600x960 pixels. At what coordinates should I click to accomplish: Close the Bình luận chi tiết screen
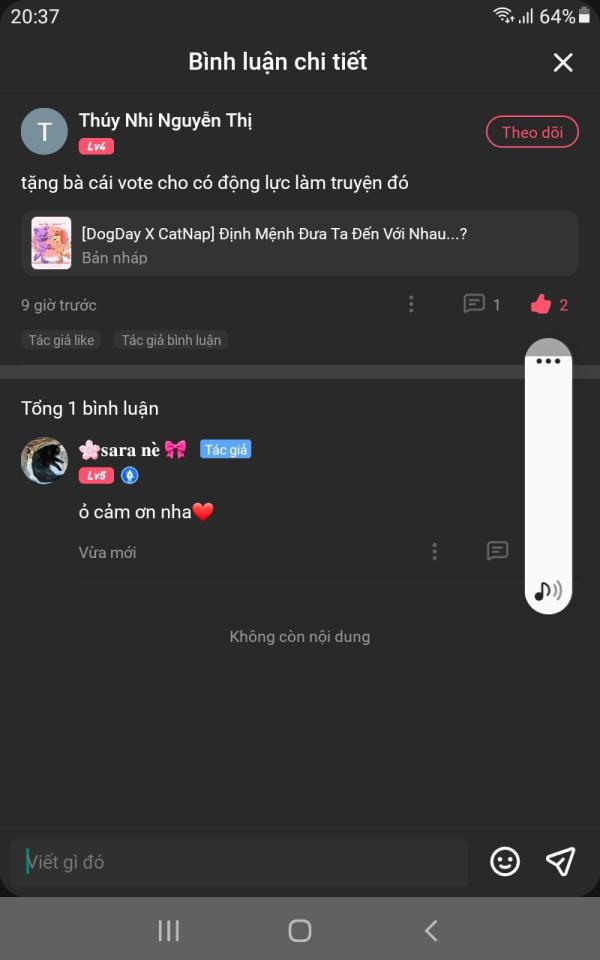pos(563,62)
